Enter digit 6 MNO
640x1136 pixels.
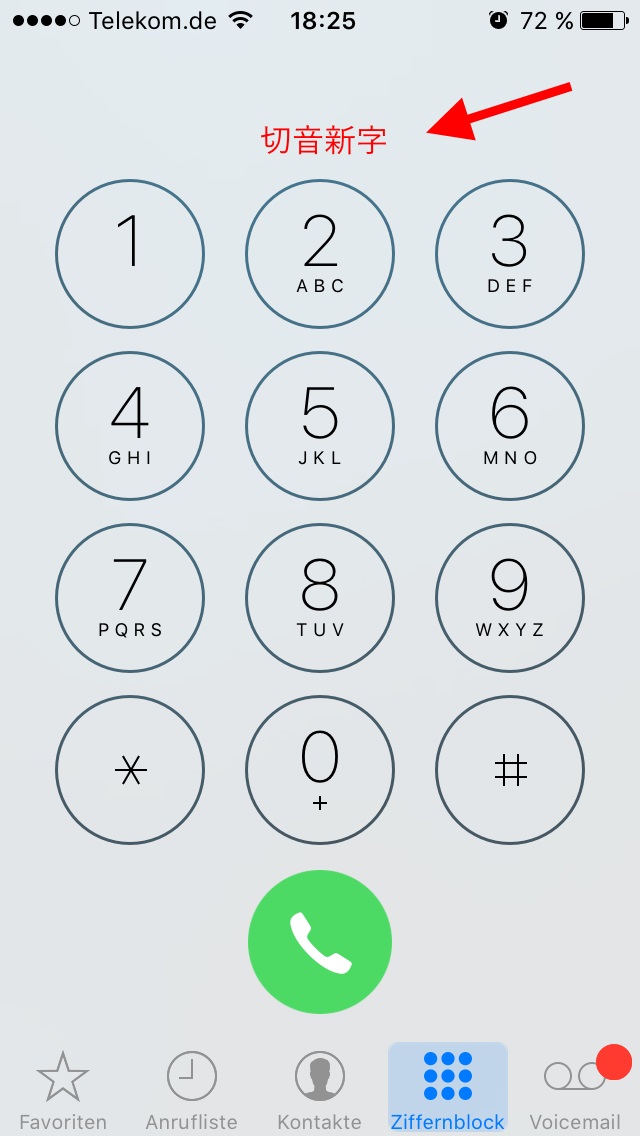[x=510, y=427]
